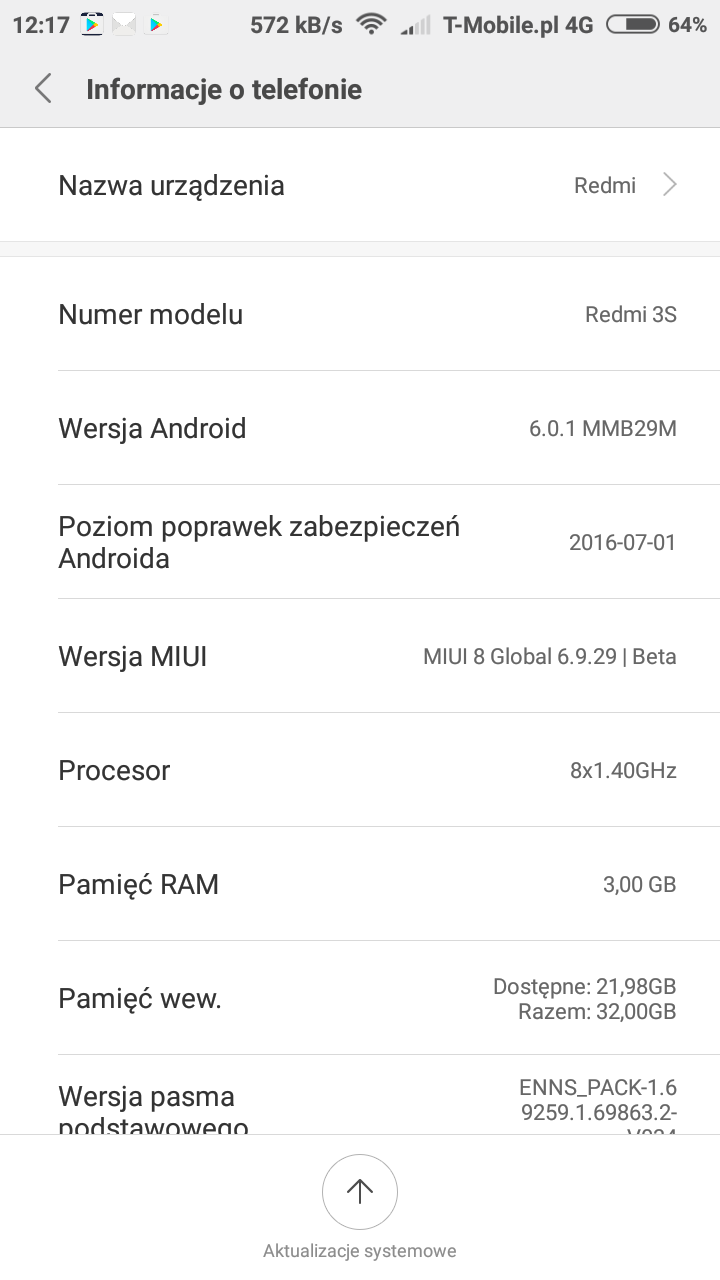
Task: Select the Numer modelu row
Action: (360, 315)
